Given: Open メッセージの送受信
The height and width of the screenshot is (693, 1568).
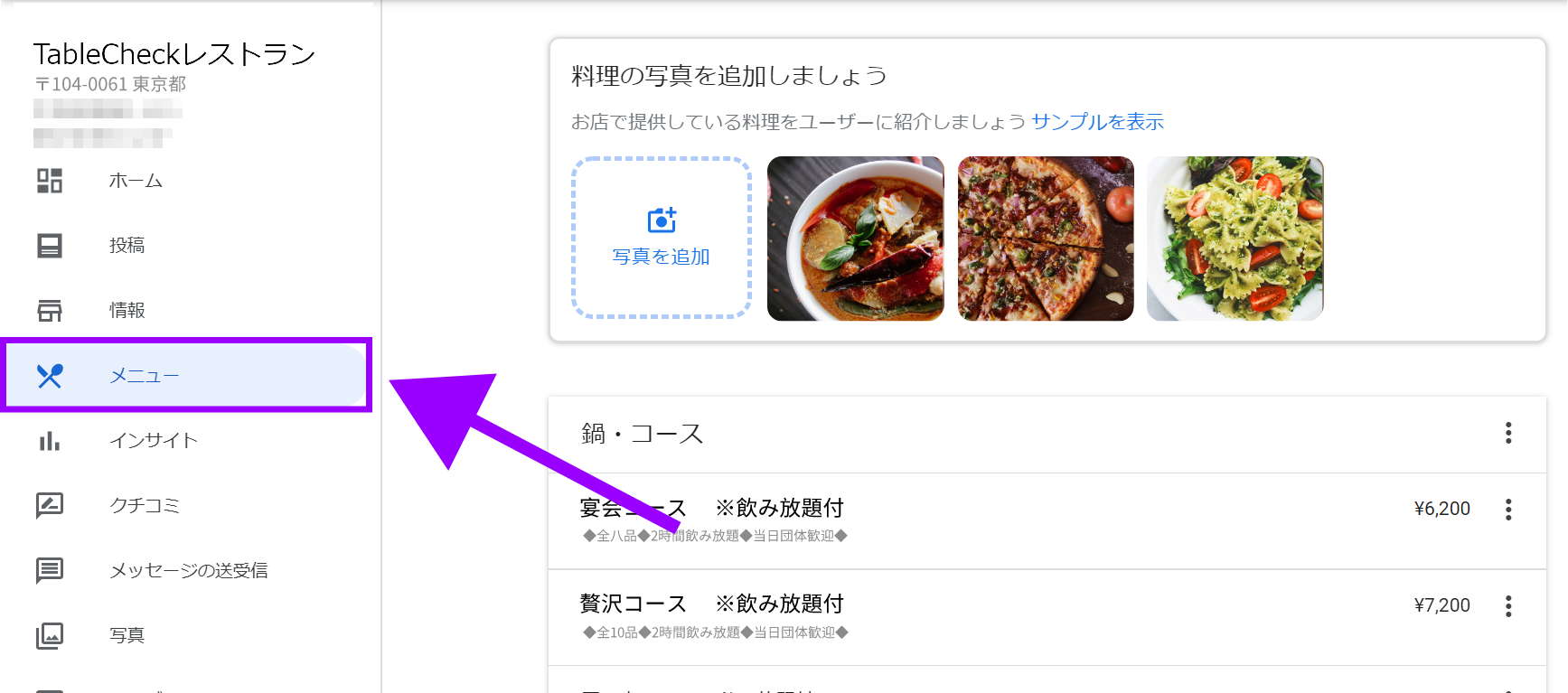Looking at the screenshot, I should point(188,571).
